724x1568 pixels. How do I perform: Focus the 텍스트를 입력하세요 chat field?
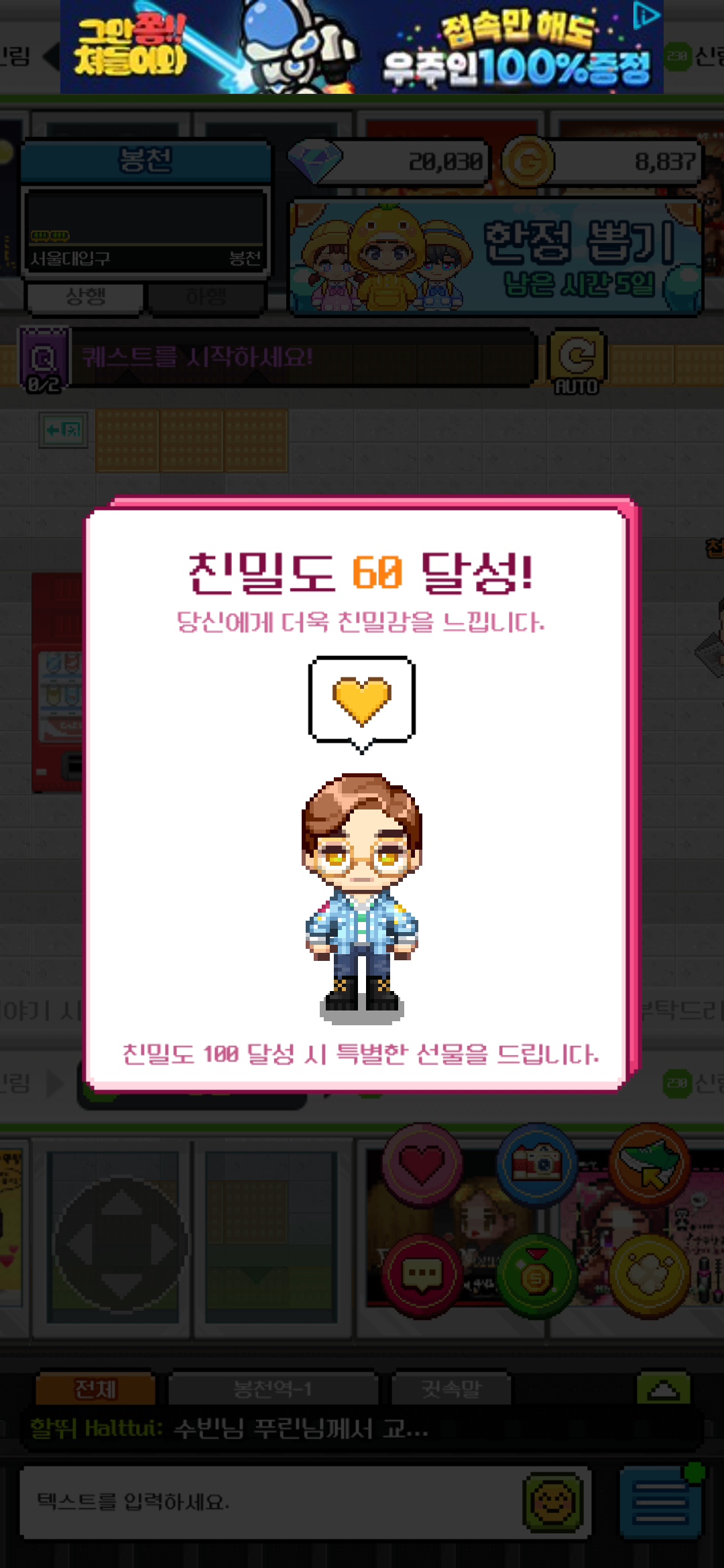point(268,1501)
